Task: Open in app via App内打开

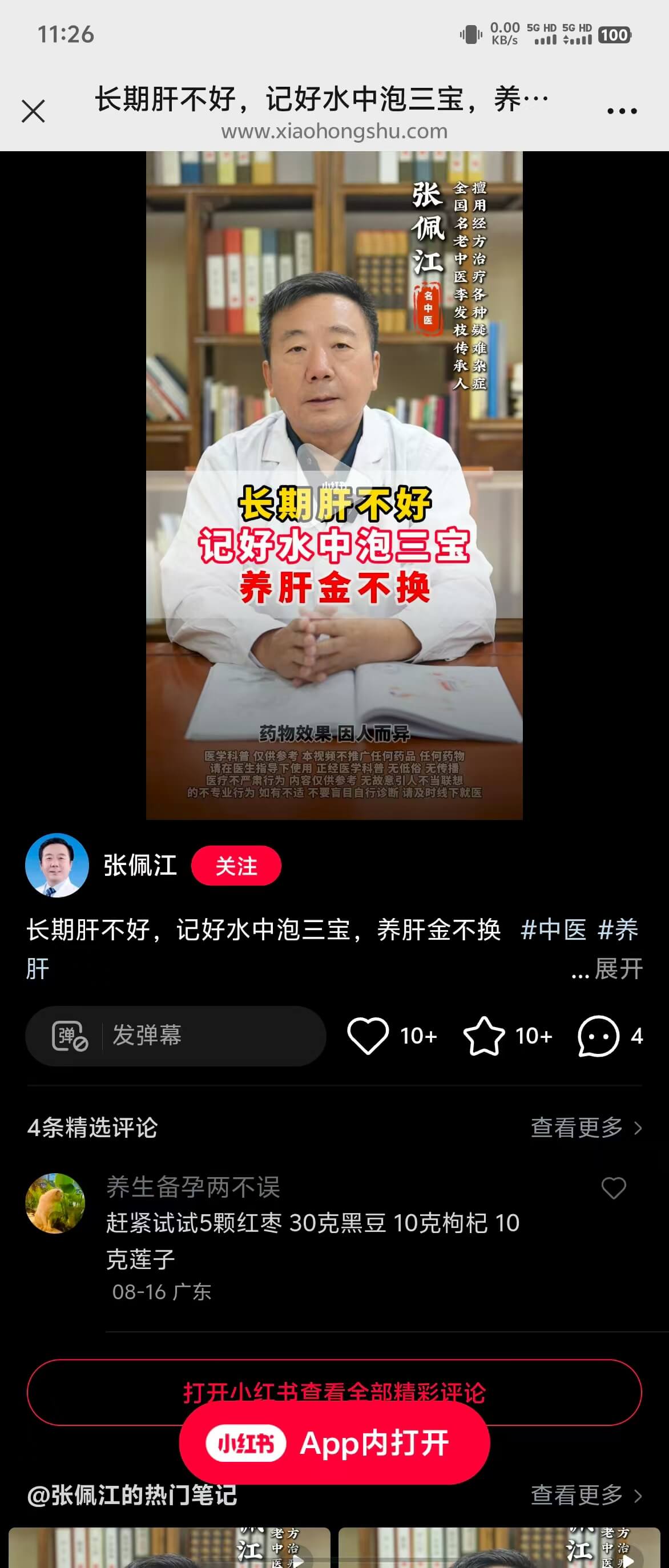Action: [x=334, y=1443]
